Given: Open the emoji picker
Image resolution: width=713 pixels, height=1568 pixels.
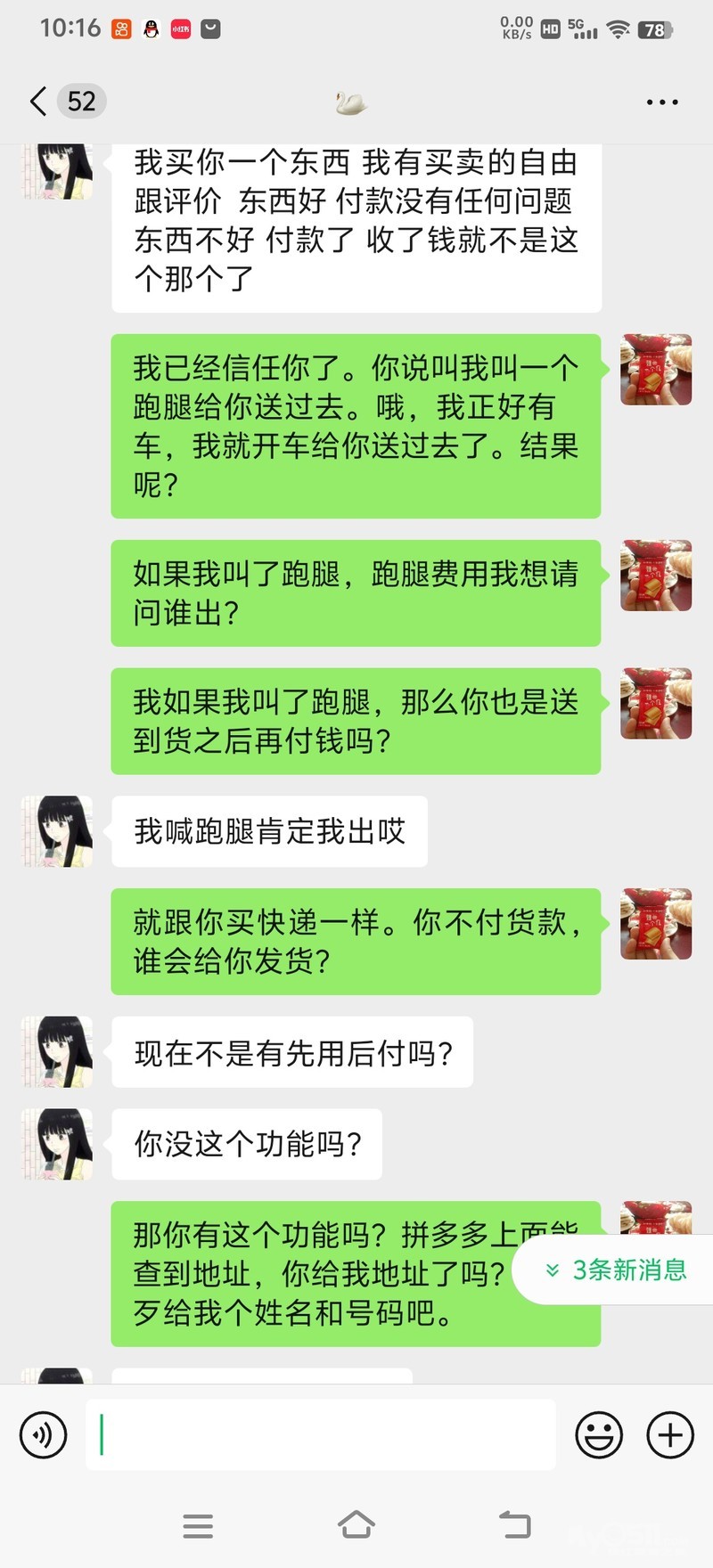Looking at the screenshot, I should click(599, 1435).
